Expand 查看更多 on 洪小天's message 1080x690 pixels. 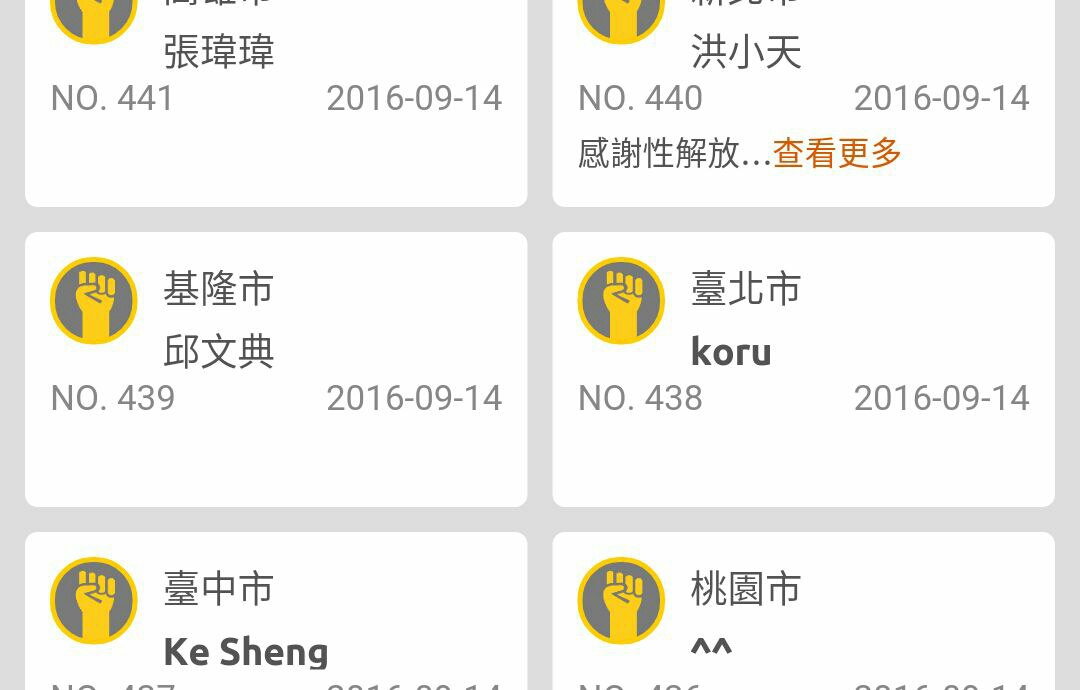(837, 153)
